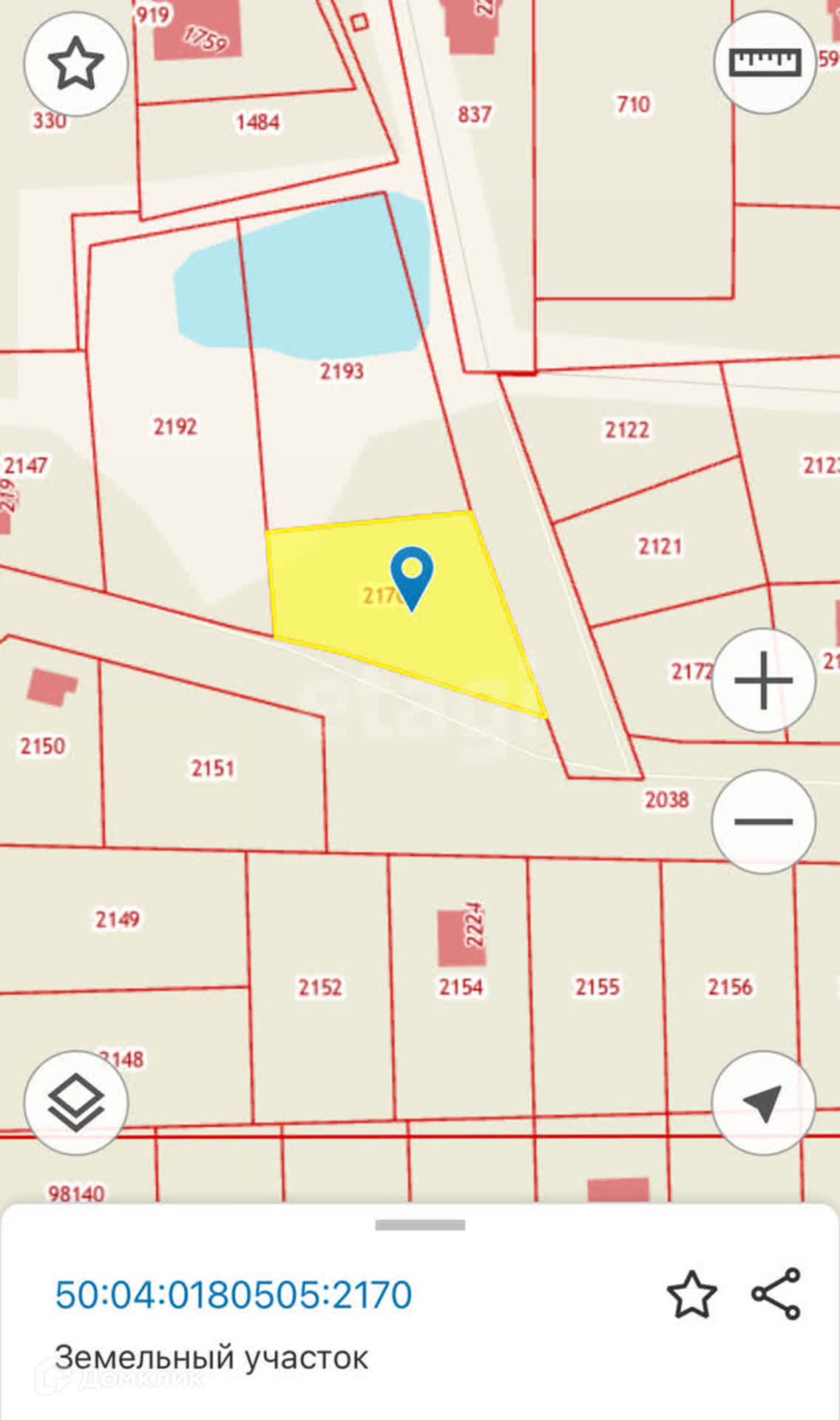Center map on my location
Viewport: 840px width, 1420px height.
coord(763,1103)
